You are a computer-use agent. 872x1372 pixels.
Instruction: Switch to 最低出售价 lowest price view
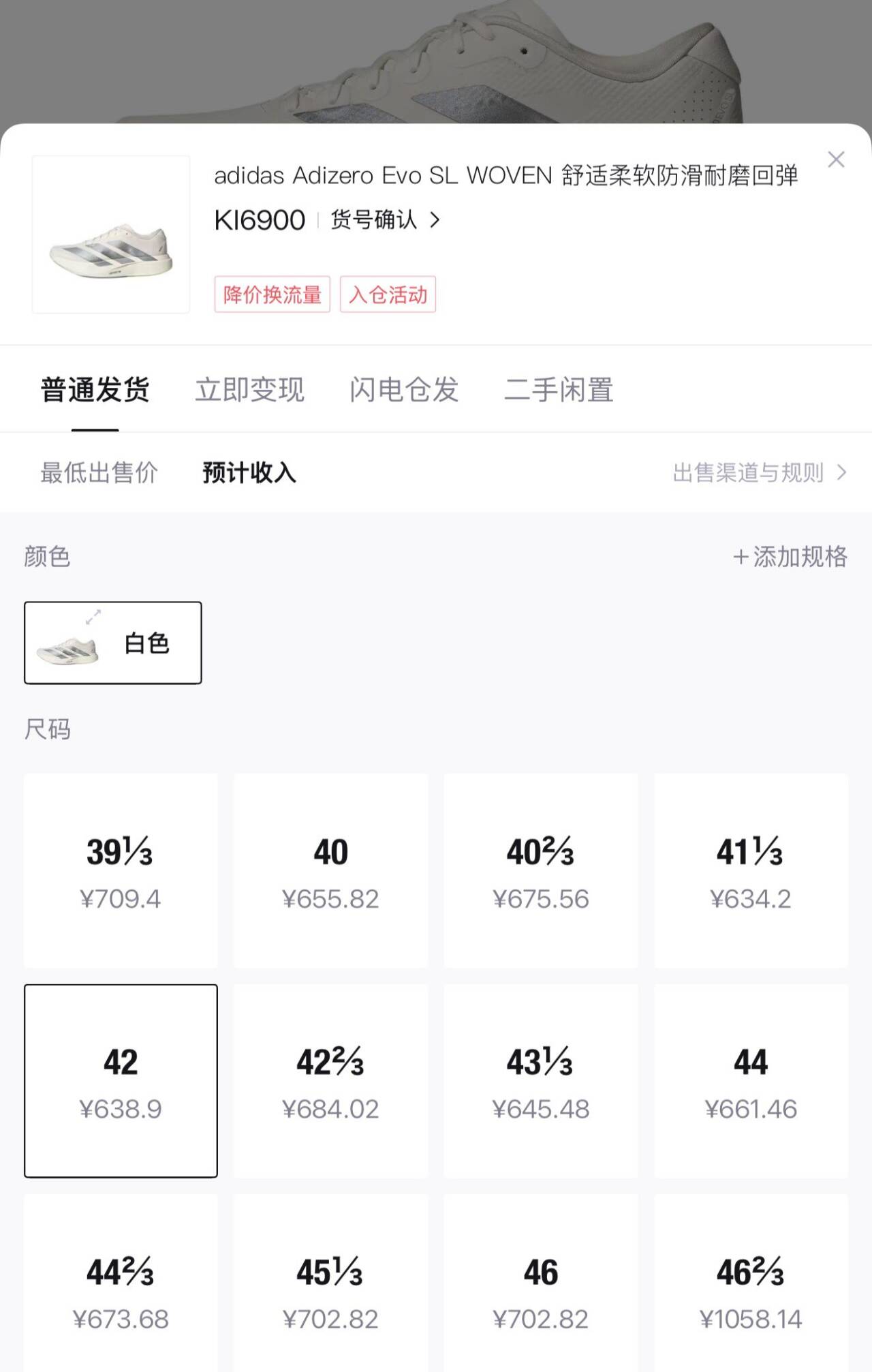(99, 472)
